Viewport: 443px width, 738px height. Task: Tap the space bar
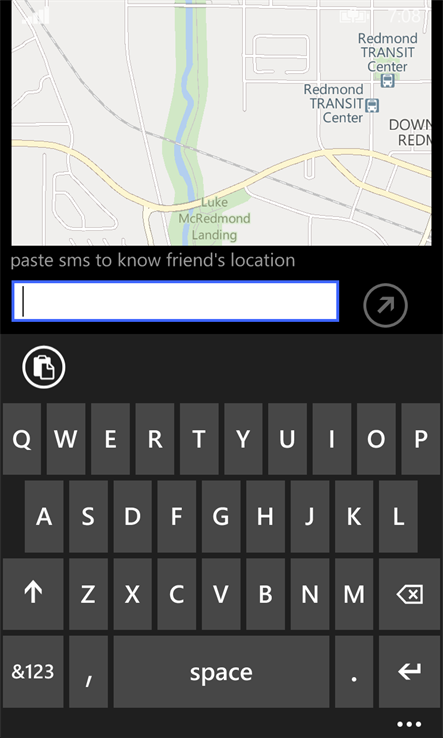(x=221, y=672)
